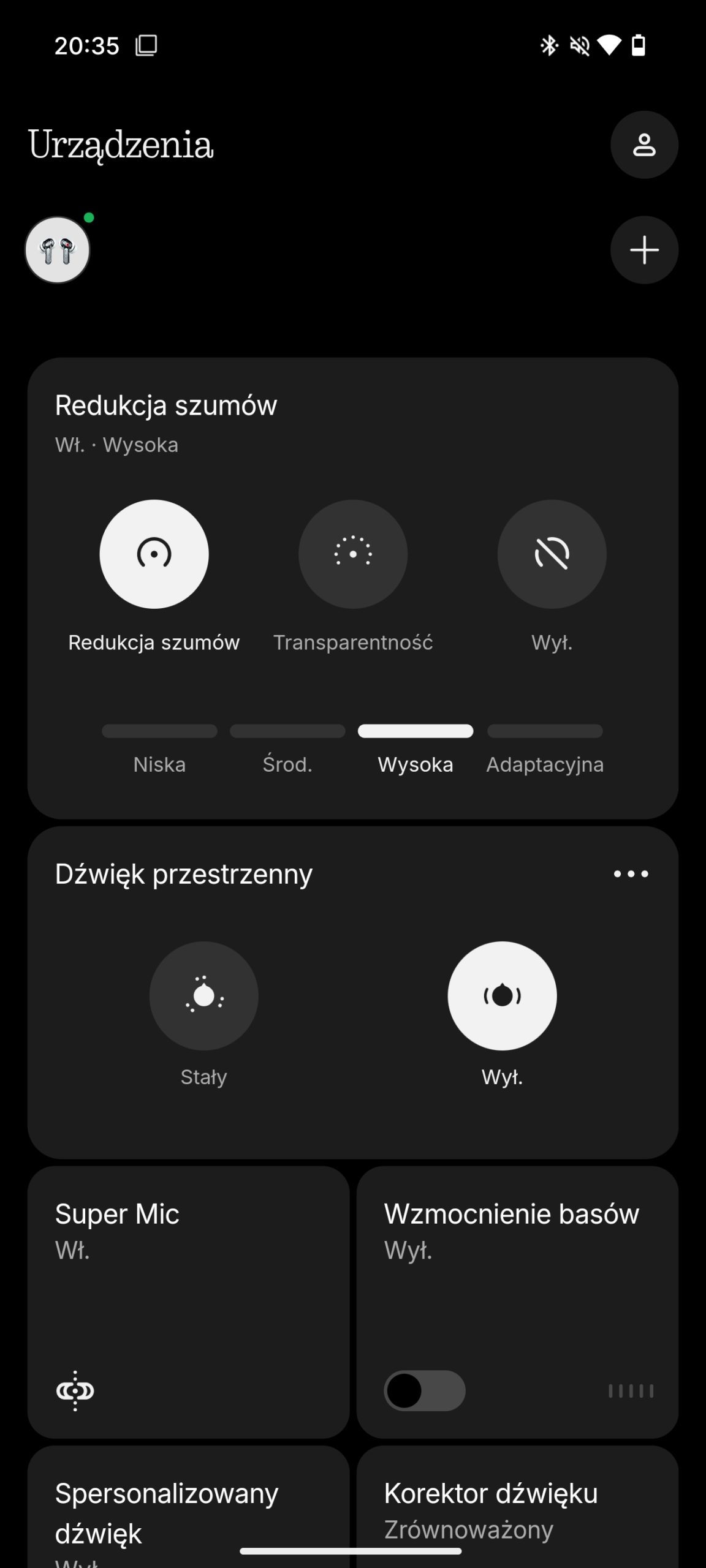Toggle Wzmocnienie basów switch on
This screenshot has height=1568, width=706.
424,1391
